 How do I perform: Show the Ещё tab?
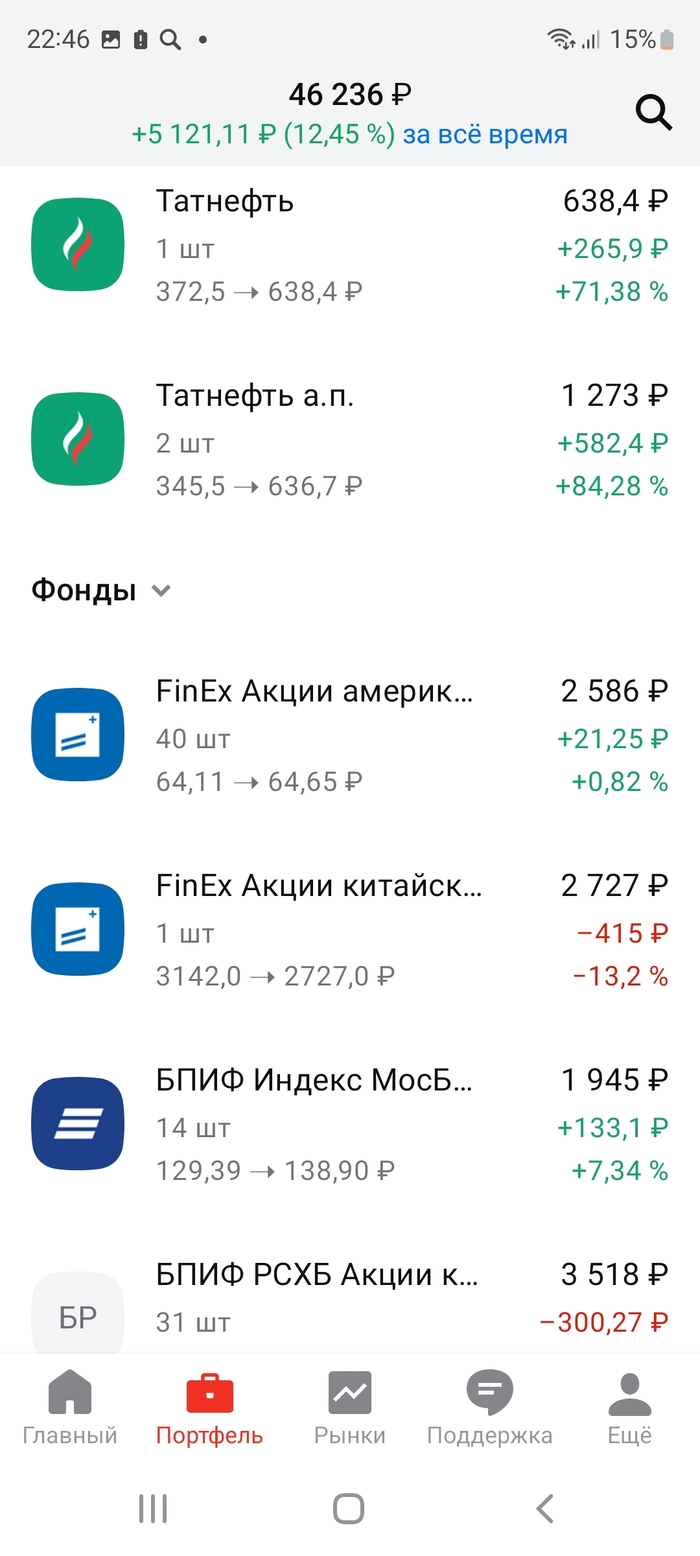[630, 1409]
